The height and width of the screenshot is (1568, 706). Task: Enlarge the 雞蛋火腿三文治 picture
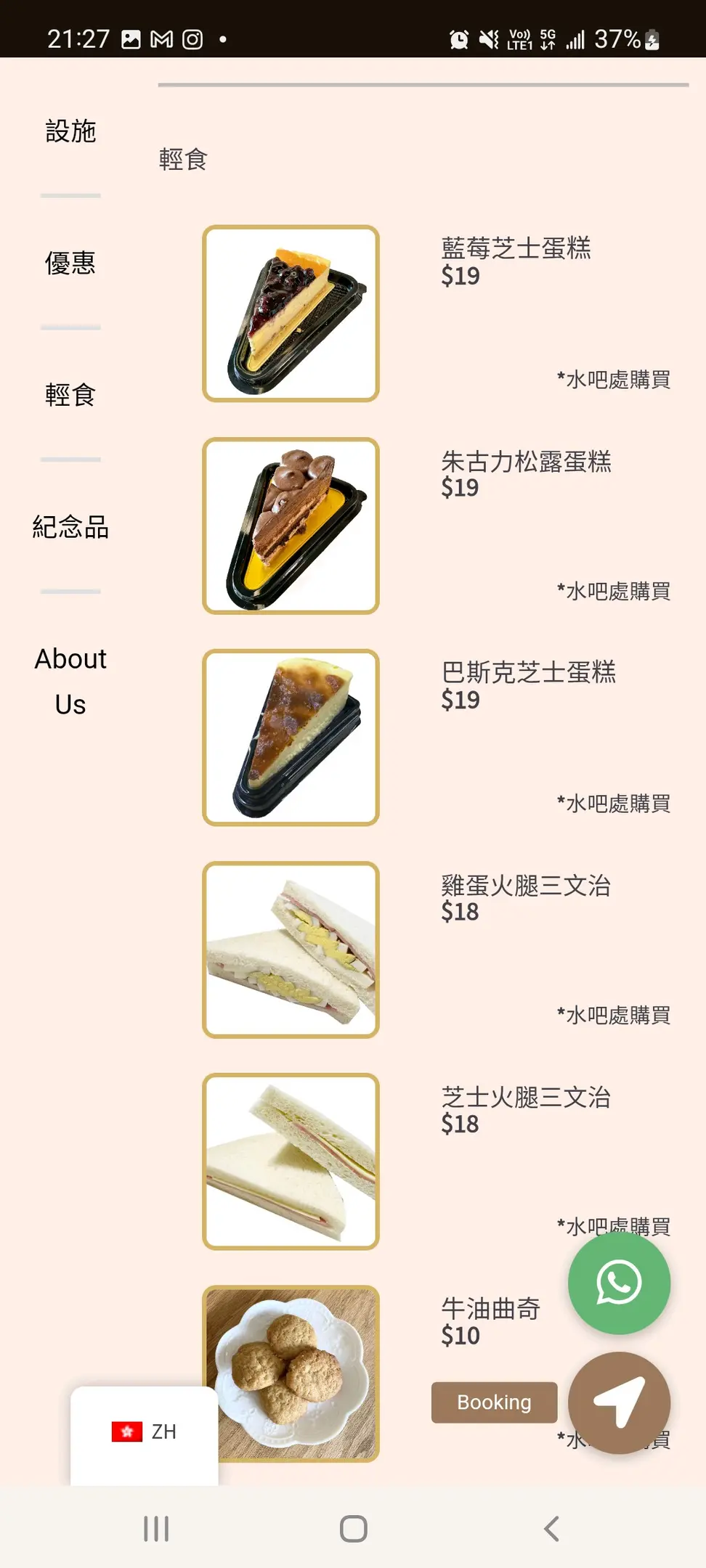tap(291, 950)
